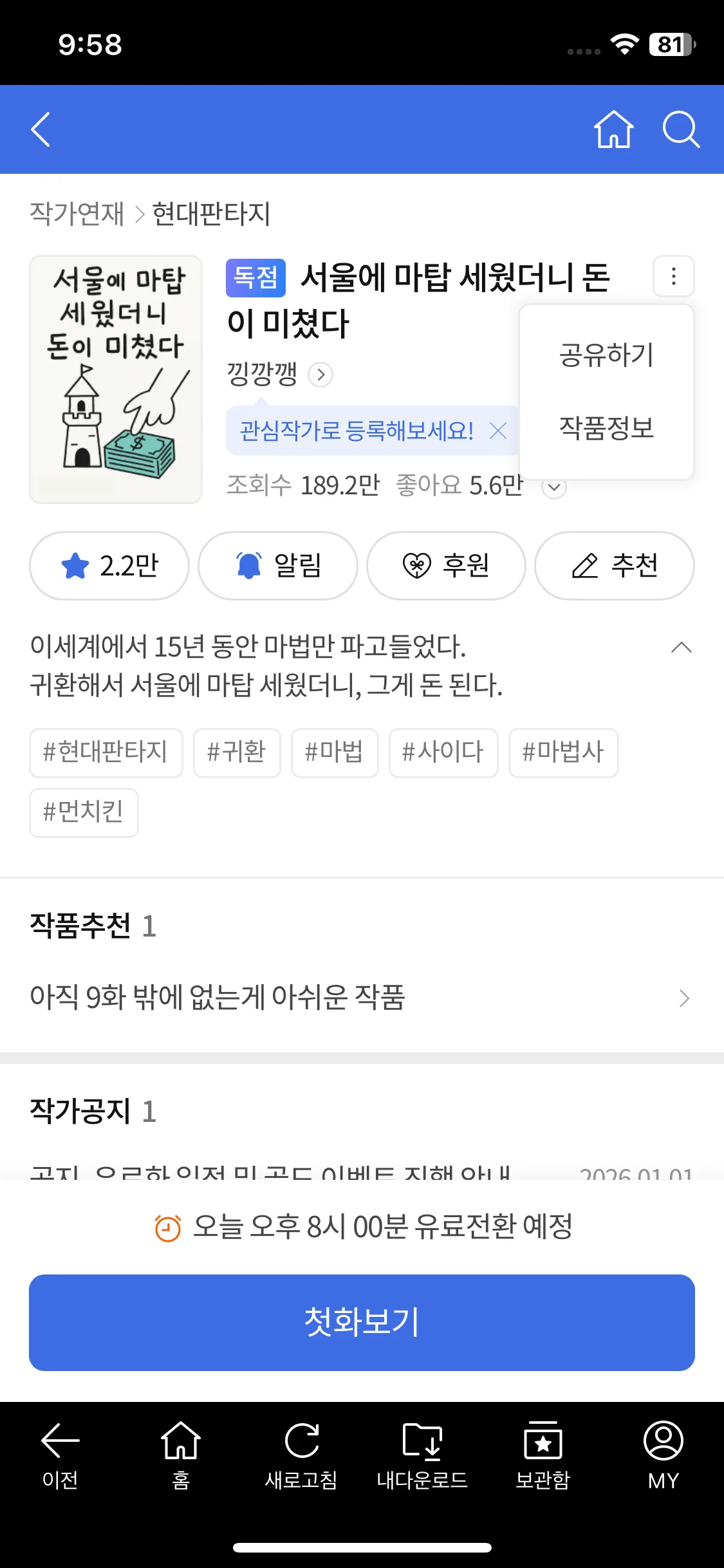Tap the 추천 recommend button
Screen dimensions: 724x1568
point(614,566)
